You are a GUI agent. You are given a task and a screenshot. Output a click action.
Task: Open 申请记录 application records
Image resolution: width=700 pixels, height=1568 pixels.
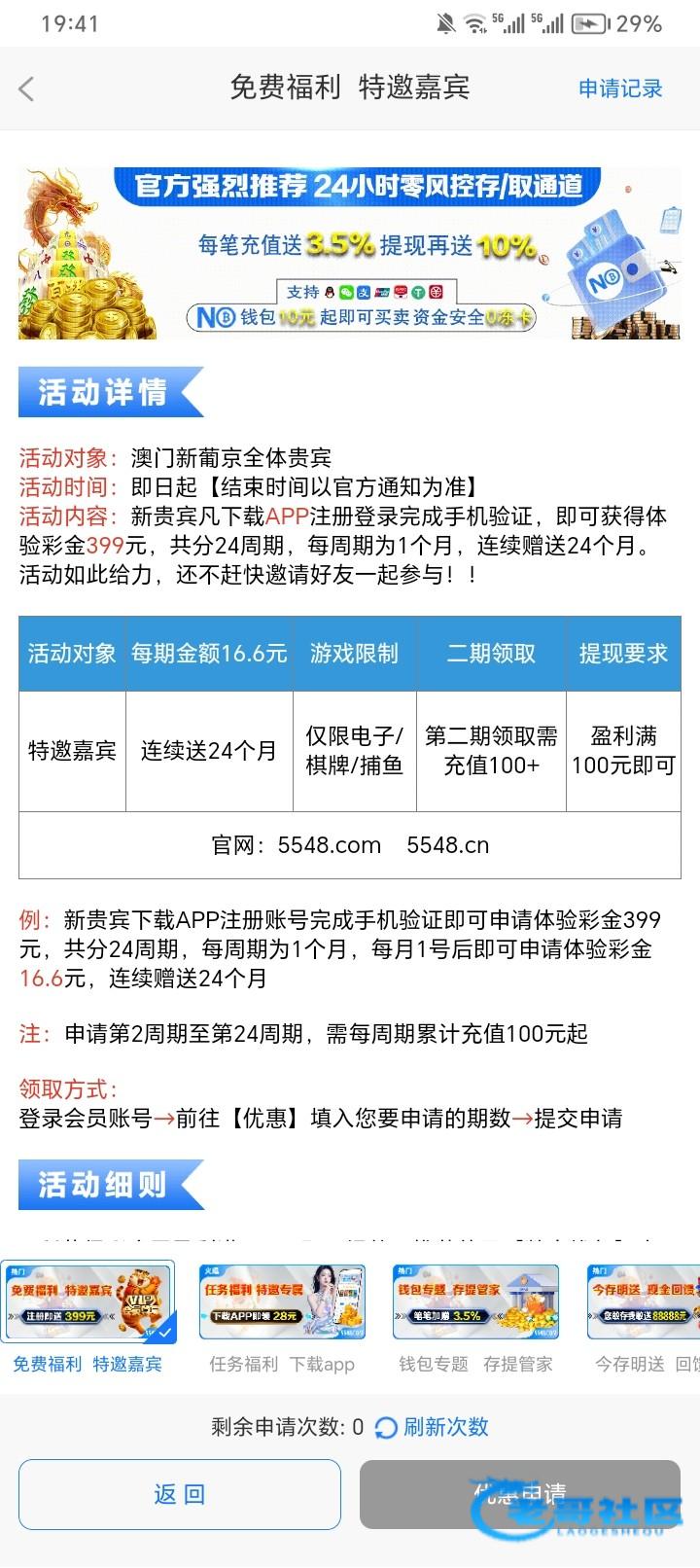(x=620, y=89)
